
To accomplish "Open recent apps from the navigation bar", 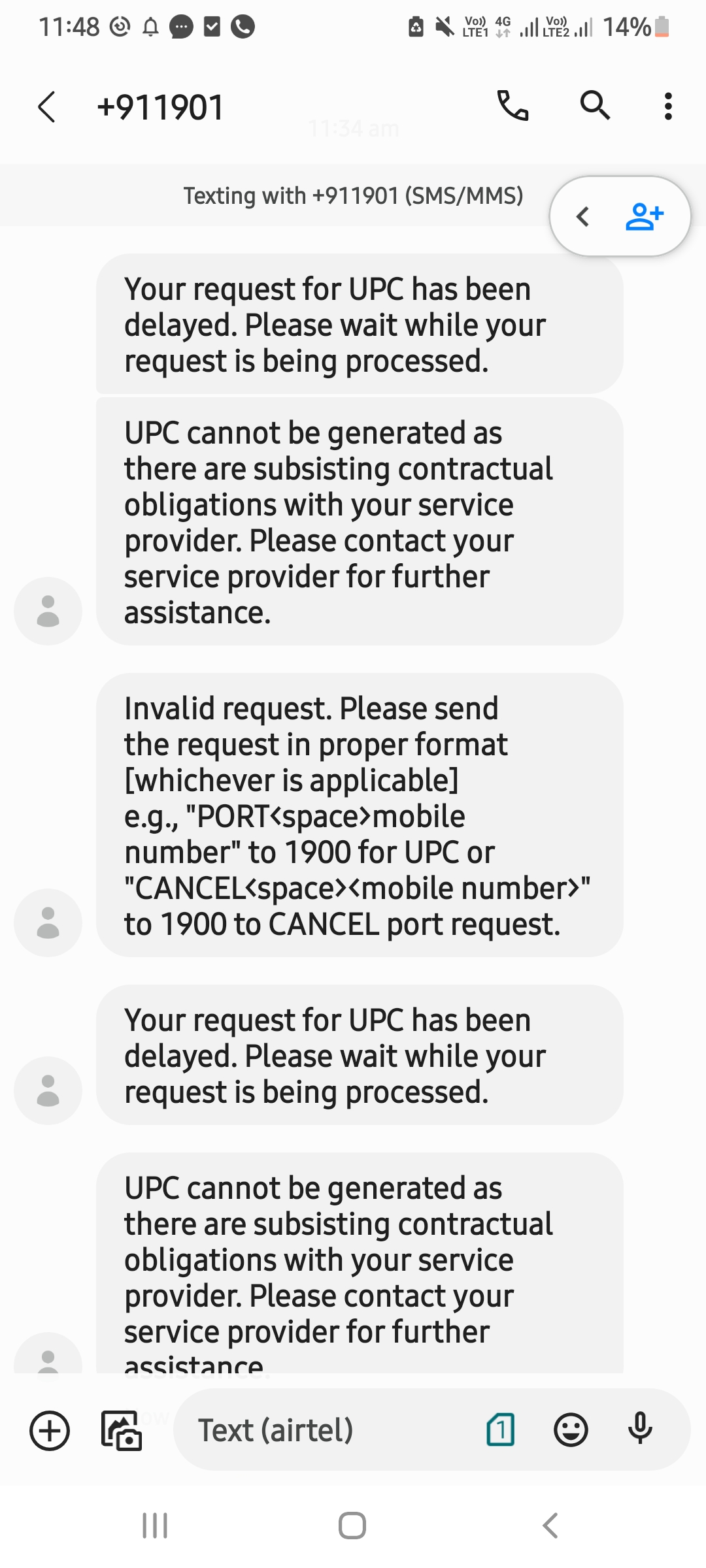I will 155,1526.
